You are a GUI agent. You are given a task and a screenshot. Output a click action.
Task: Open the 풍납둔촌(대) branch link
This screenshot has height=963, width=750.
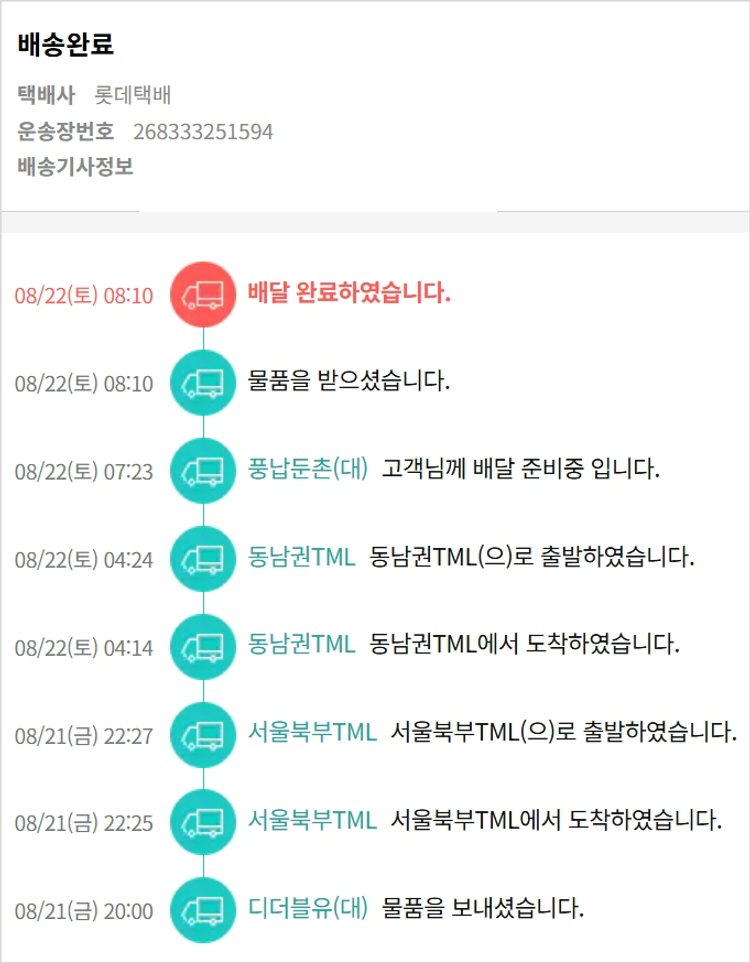tap(308, 469)
